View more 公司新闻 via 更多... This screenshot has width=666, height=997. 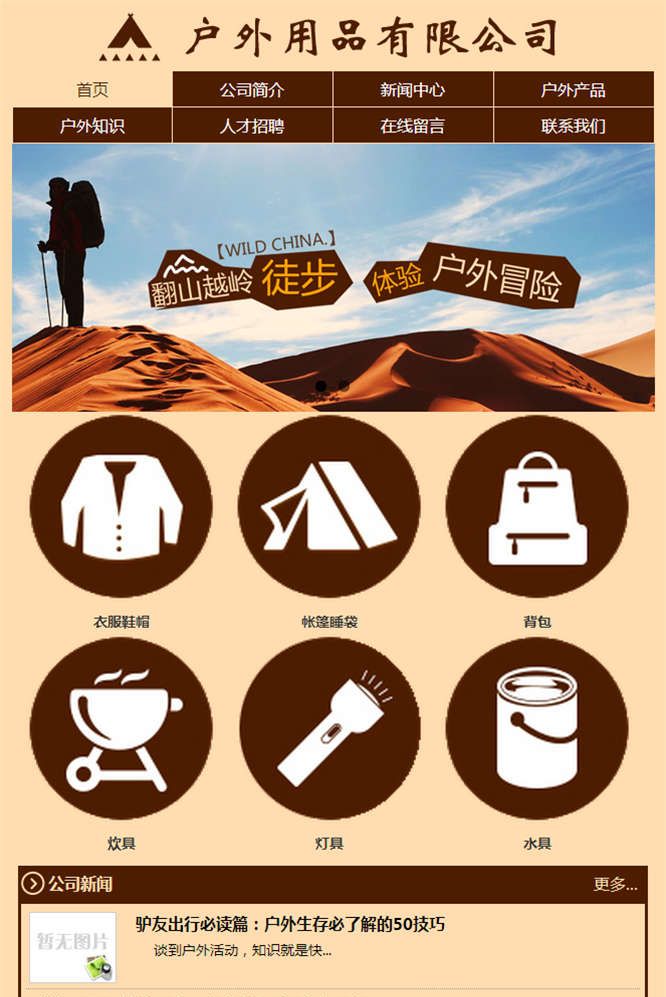click(614, 884)
